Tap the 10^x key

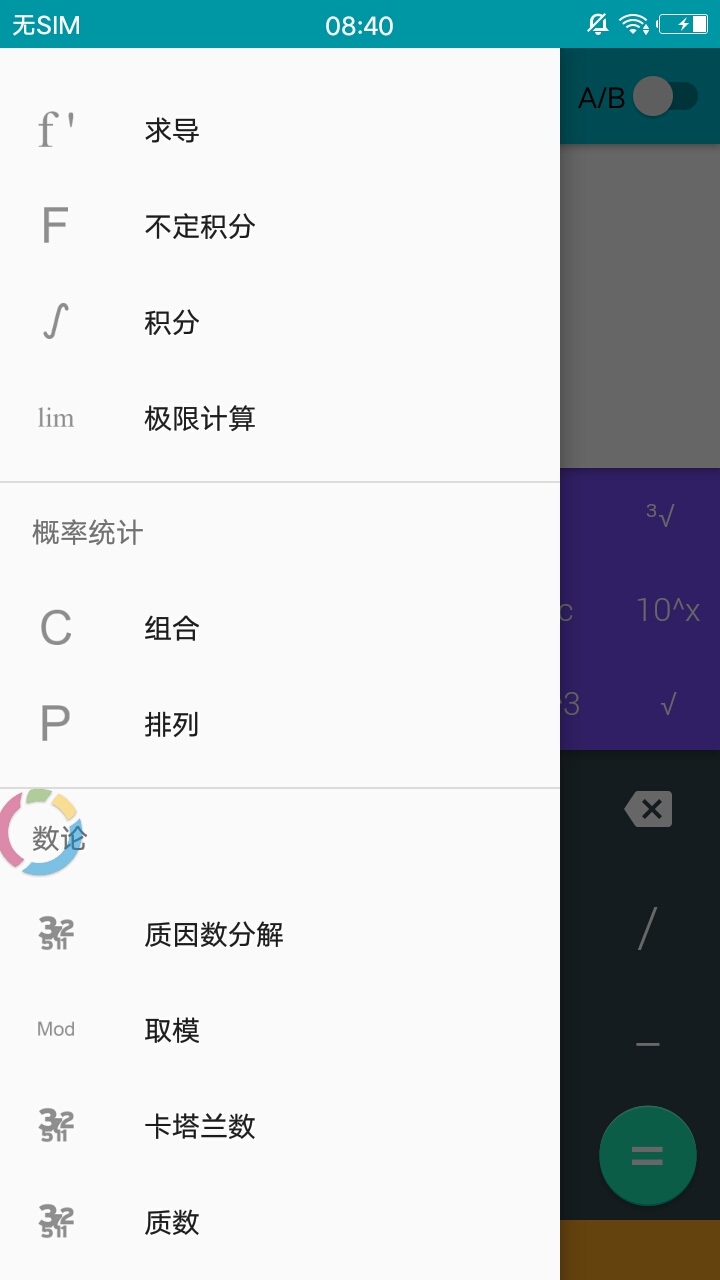click(668, 610)
